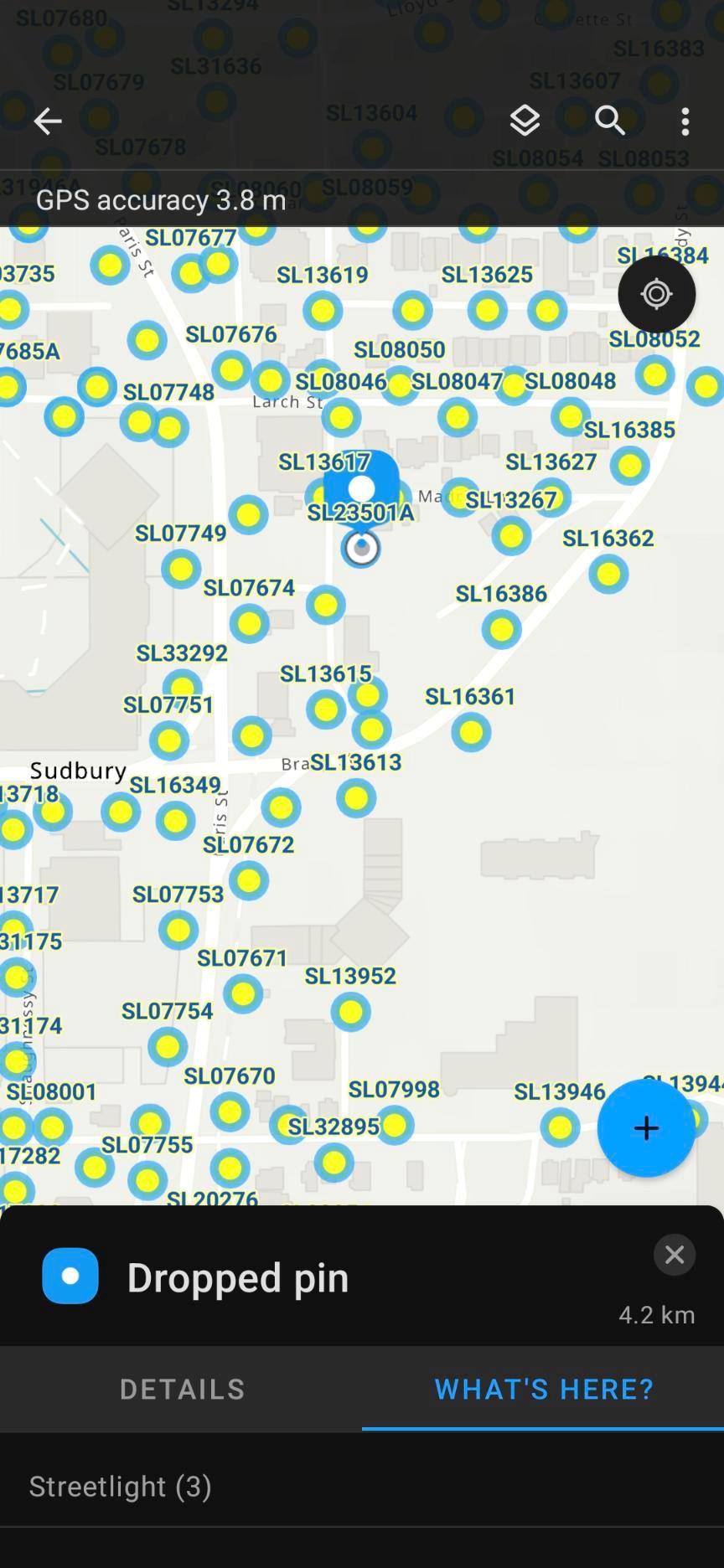Tap the search icon in the toolbar
This screenshot has width=724, height=1568.
[610, 121]
